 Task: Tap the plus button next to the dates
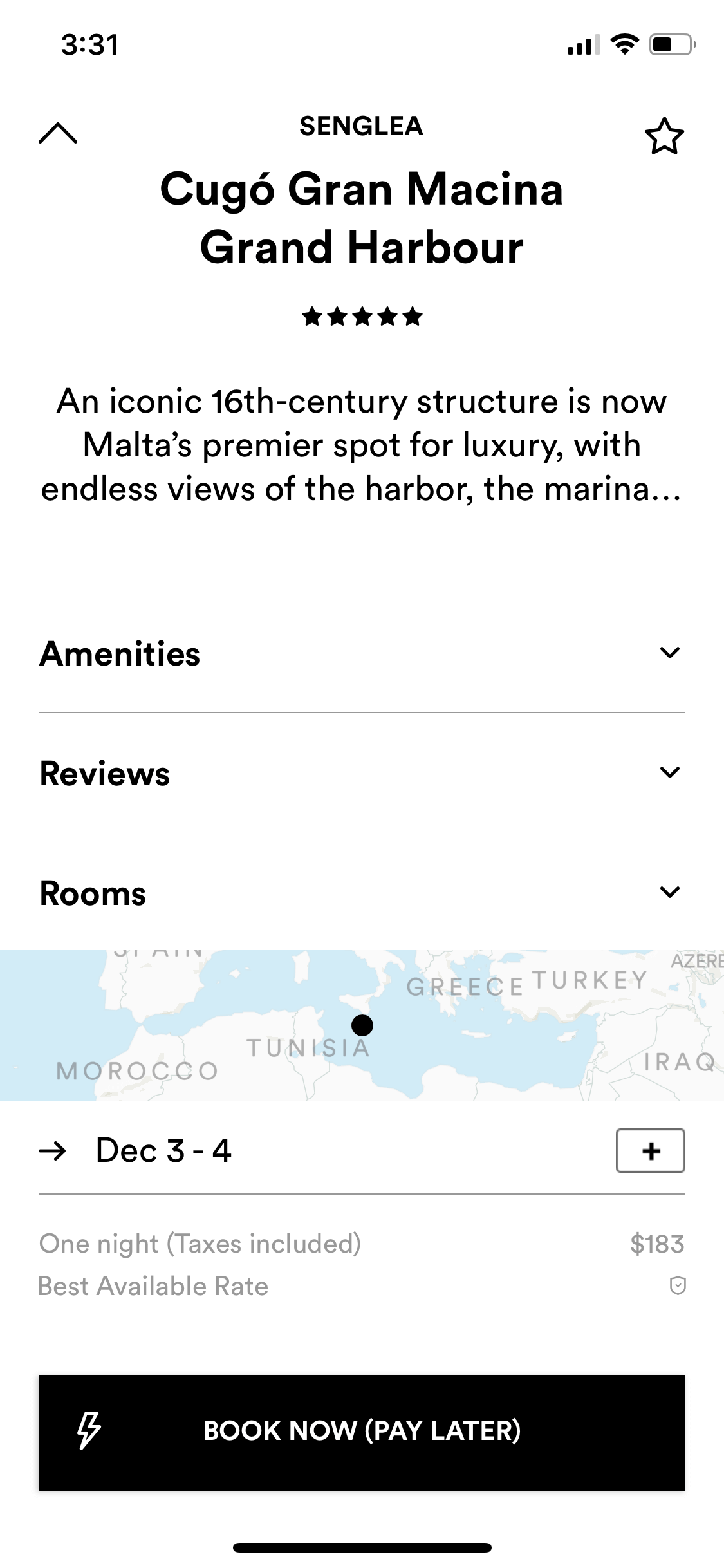(651, 1150)
